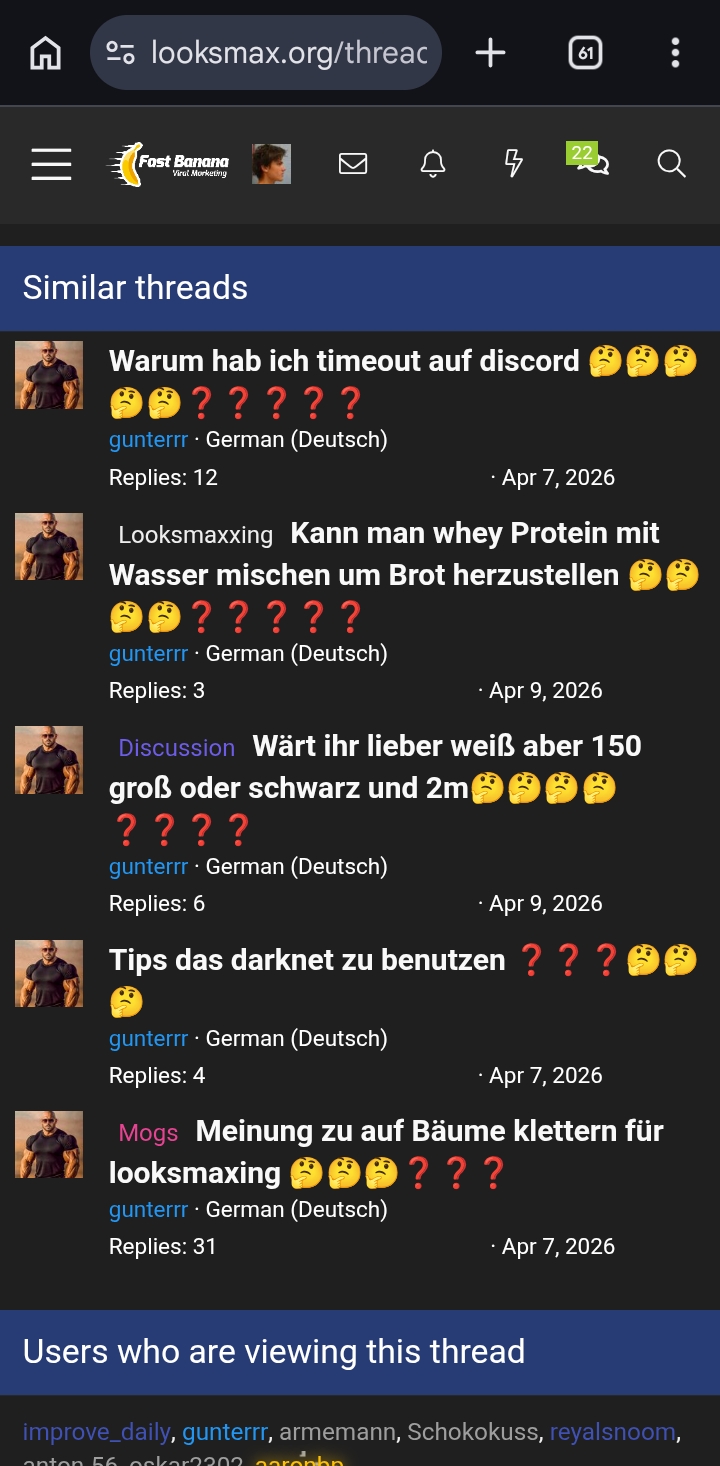Viewport: 720px width, 1466px height.
Task: Open thread 'Tips das darknet zu benutzen'
Action: click(307, 960)
